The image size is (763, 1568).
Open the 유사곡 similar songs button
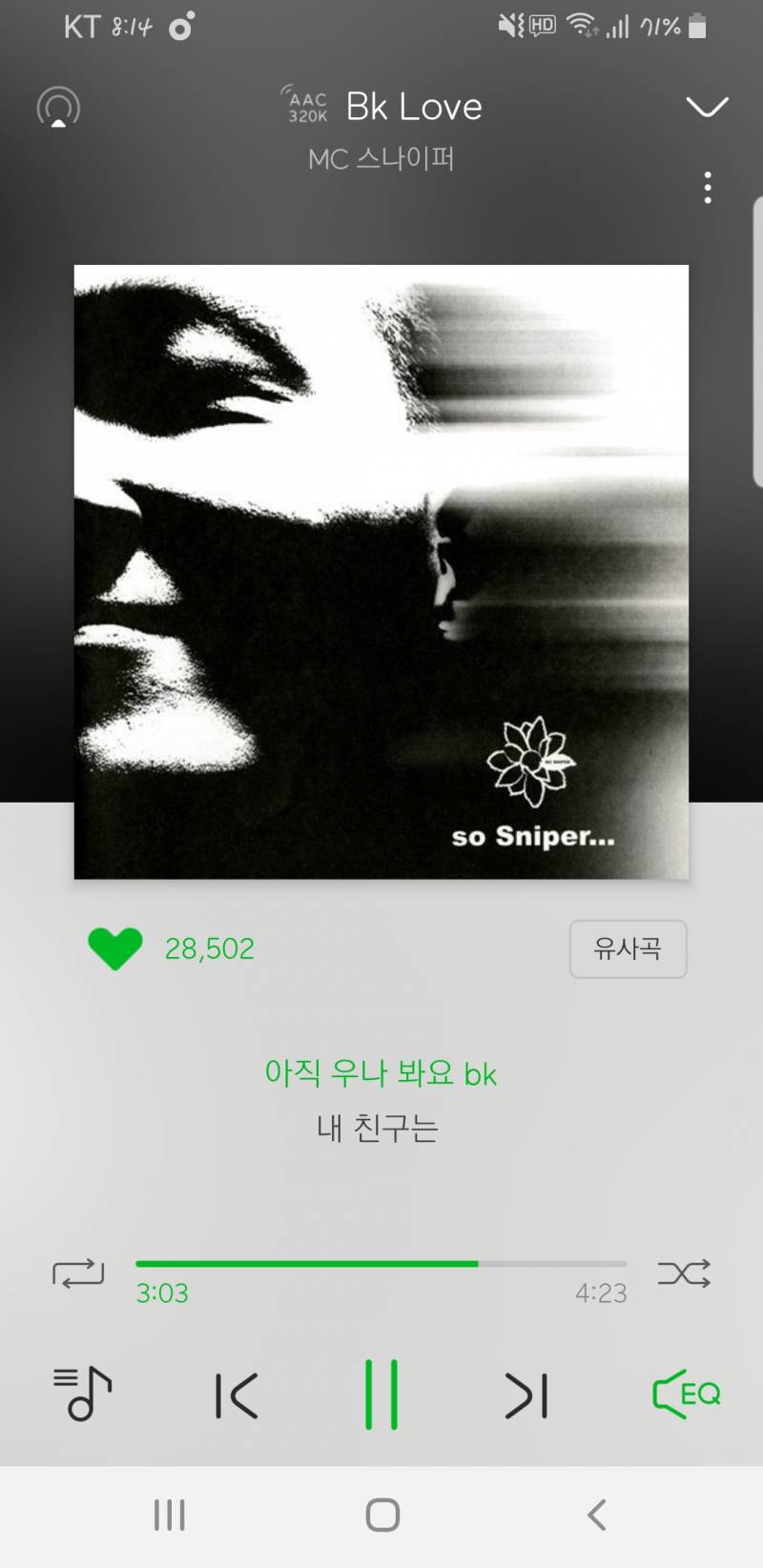coord(628,949)
